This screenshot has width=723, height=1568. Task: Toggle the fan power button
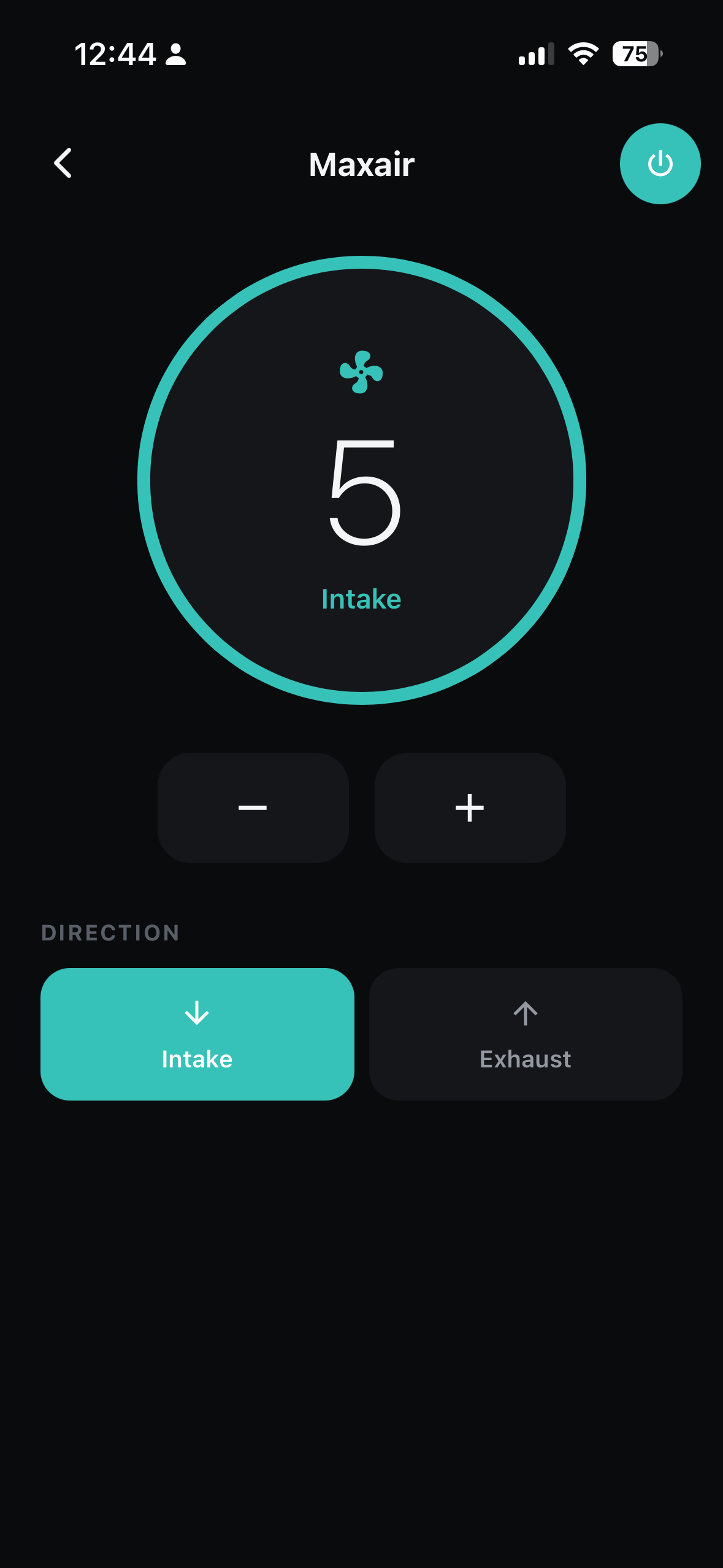pos(660,164)
